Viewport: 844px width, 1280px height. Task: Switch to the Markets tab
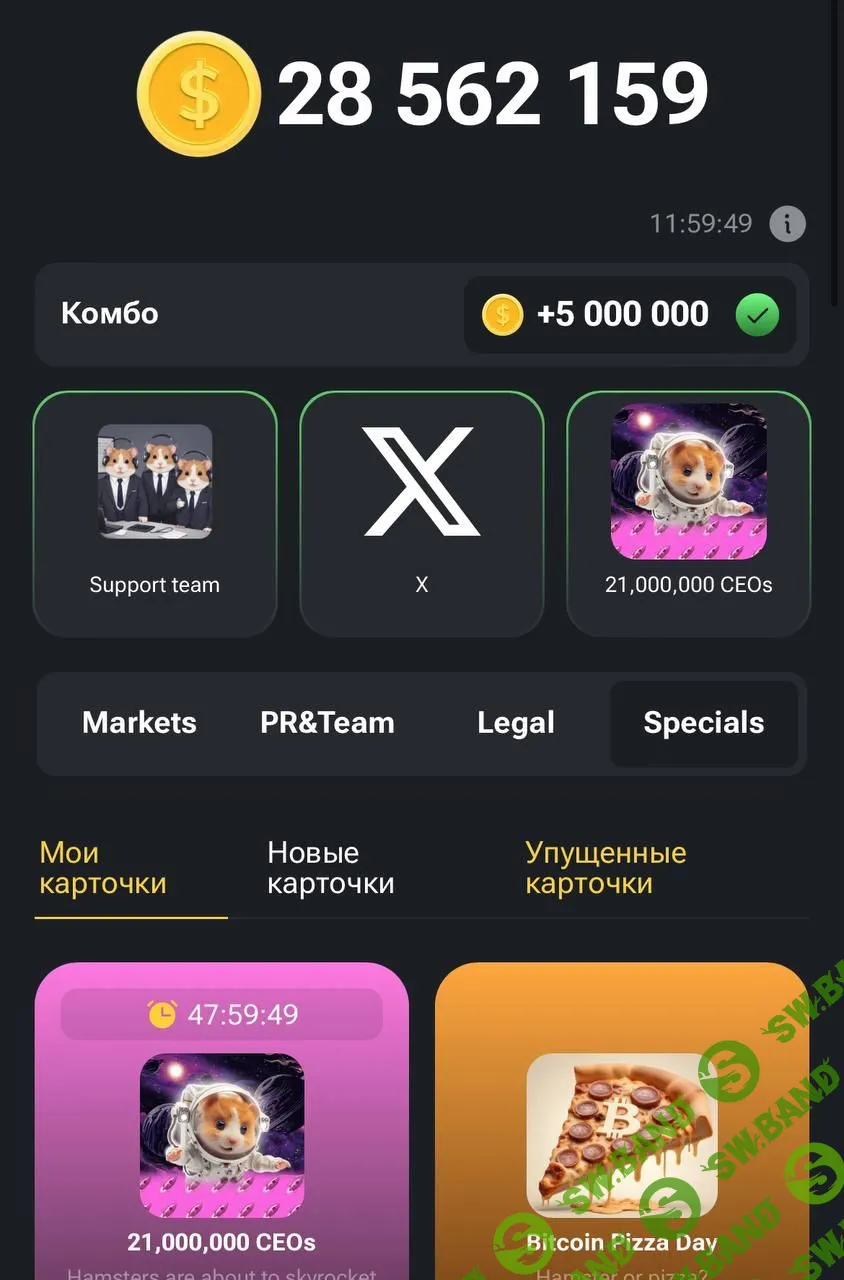(139, 723)
